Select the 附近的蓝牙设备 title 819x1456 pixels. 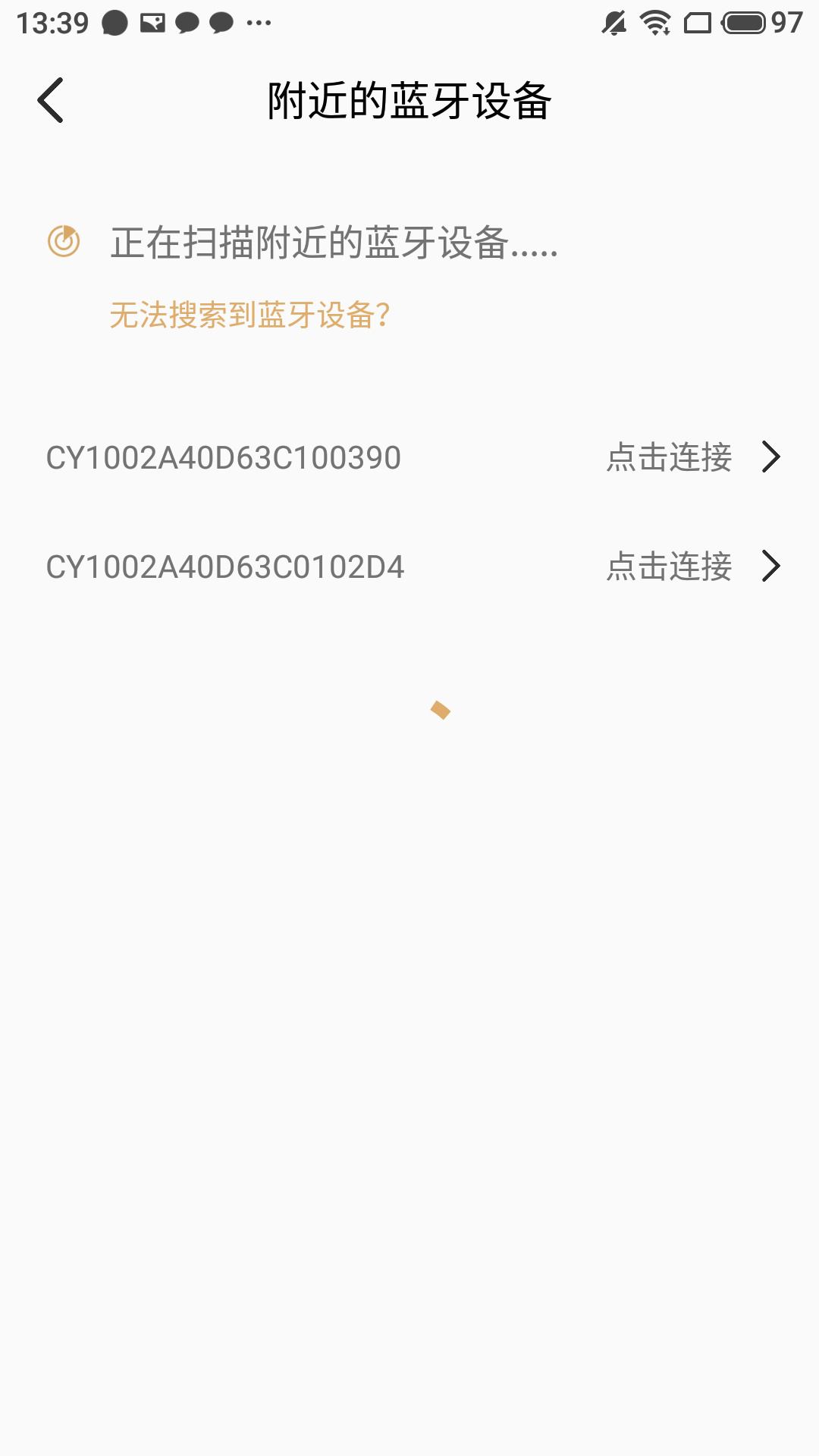click(409, 101)
